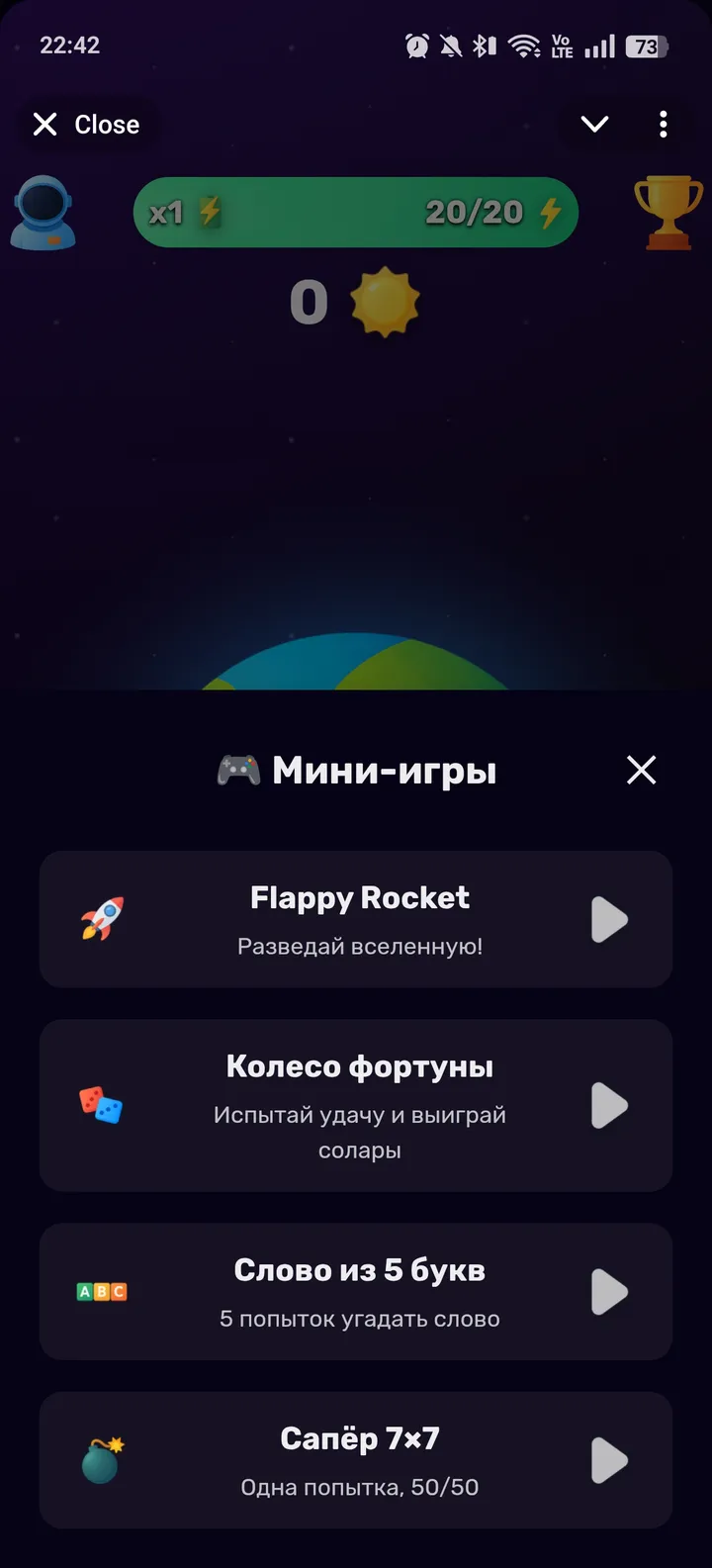Click the ABC icon for Слово из 5 букв
This screenshot has width=712, height=1568.
point(102,1292)
